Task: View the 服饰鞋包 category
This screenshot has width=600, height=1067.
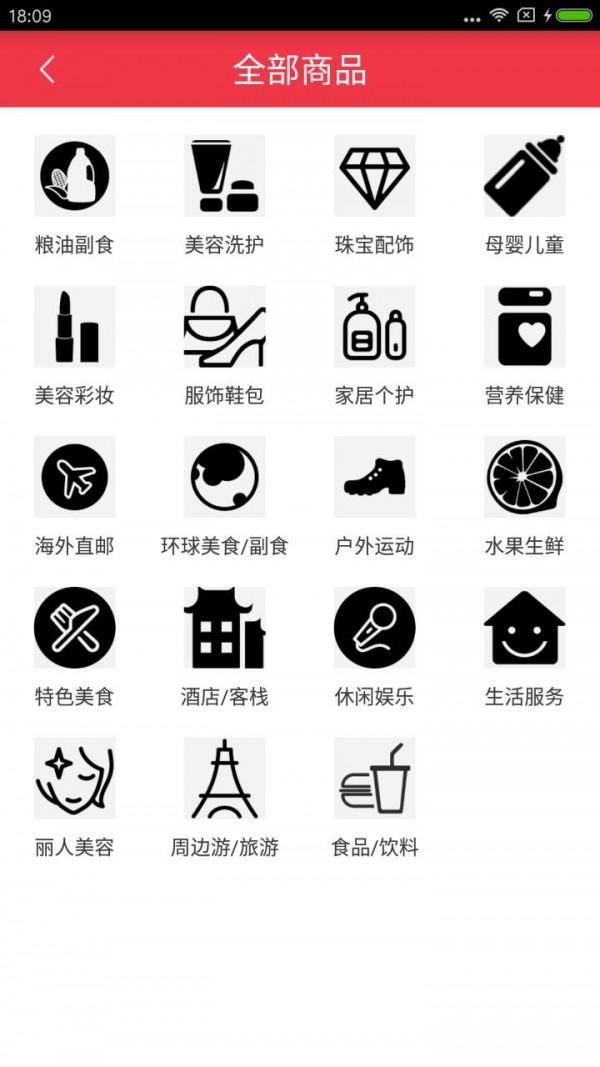Action: click(225, 327)
